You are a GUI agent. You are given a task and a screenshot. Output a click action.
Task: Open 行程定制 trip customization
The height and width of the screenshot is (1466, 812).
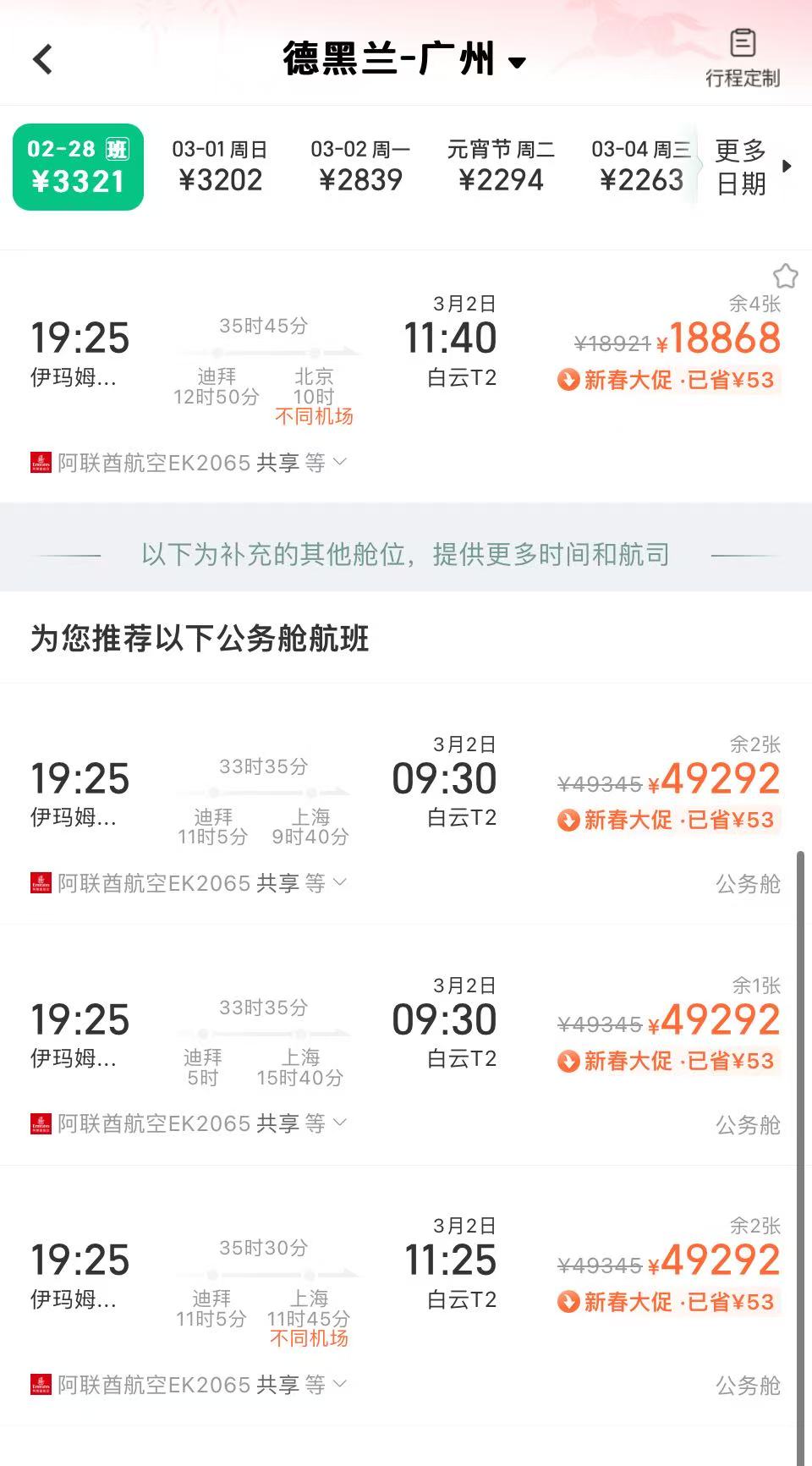[x=742, y=58]
